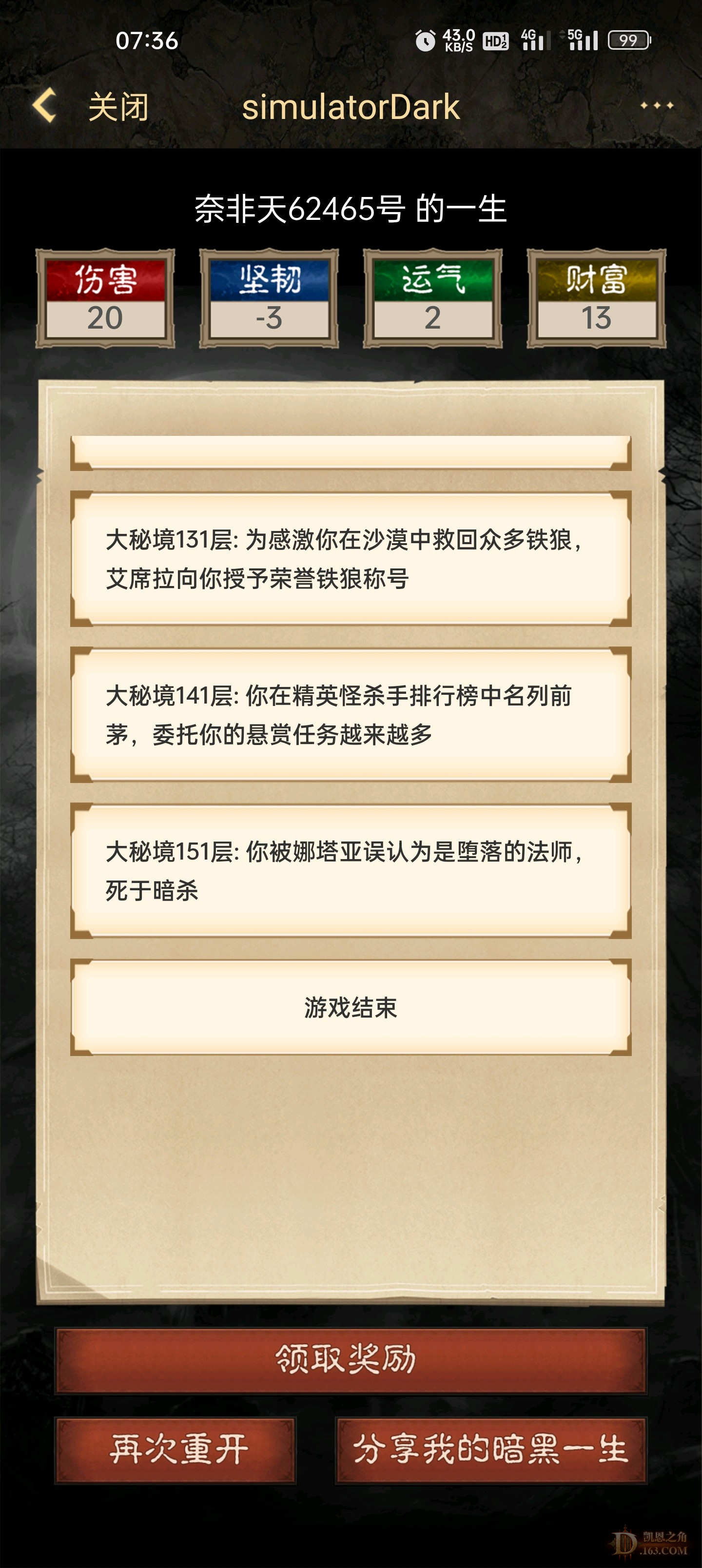Image resolution: width=702 pixels, height=1568 pixels.
Task: Tap the back arrow in header
Action: [x=45, y=106]
